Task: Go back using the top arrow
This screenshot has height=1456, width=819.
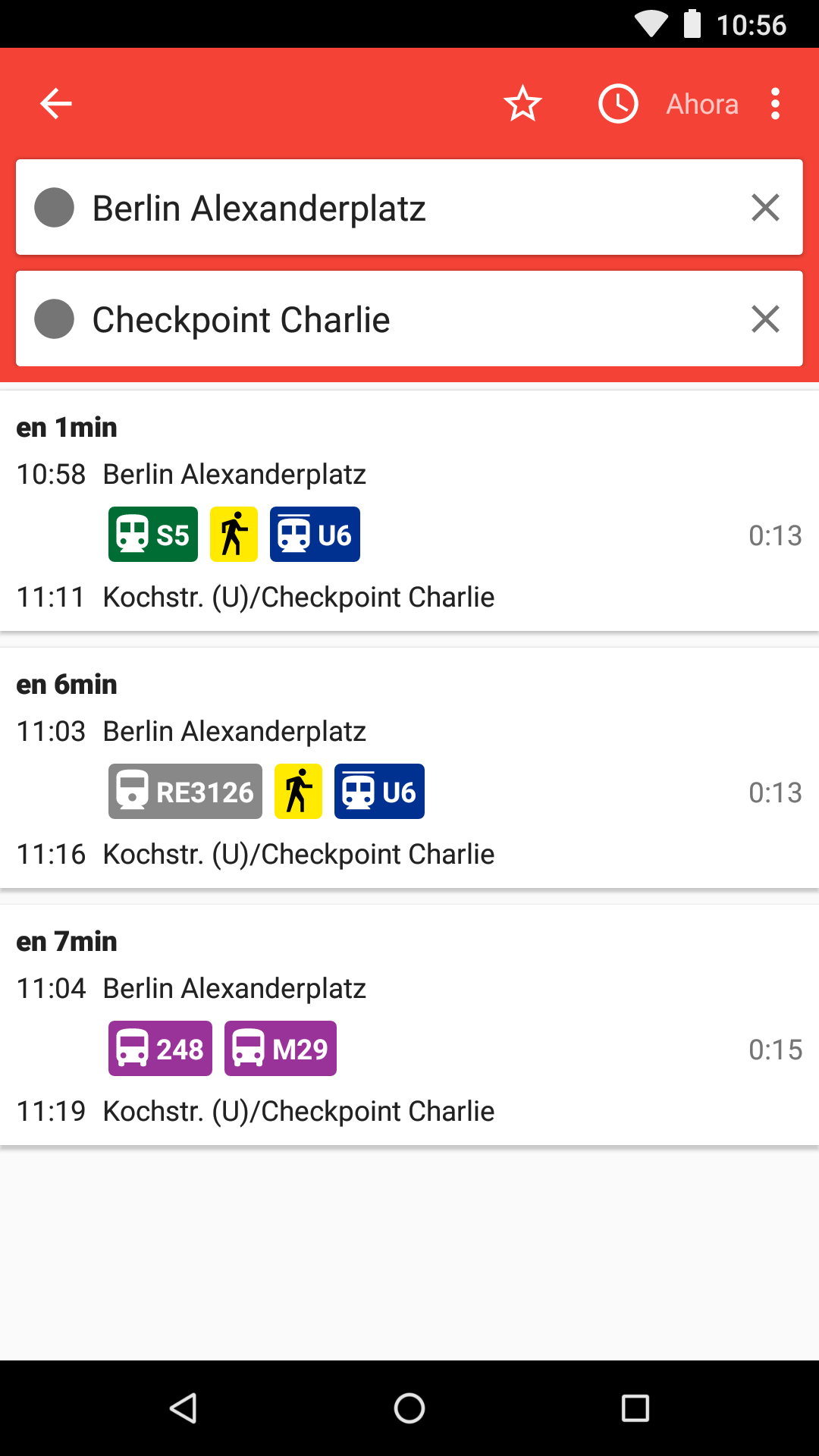Action: click(56, 104)
